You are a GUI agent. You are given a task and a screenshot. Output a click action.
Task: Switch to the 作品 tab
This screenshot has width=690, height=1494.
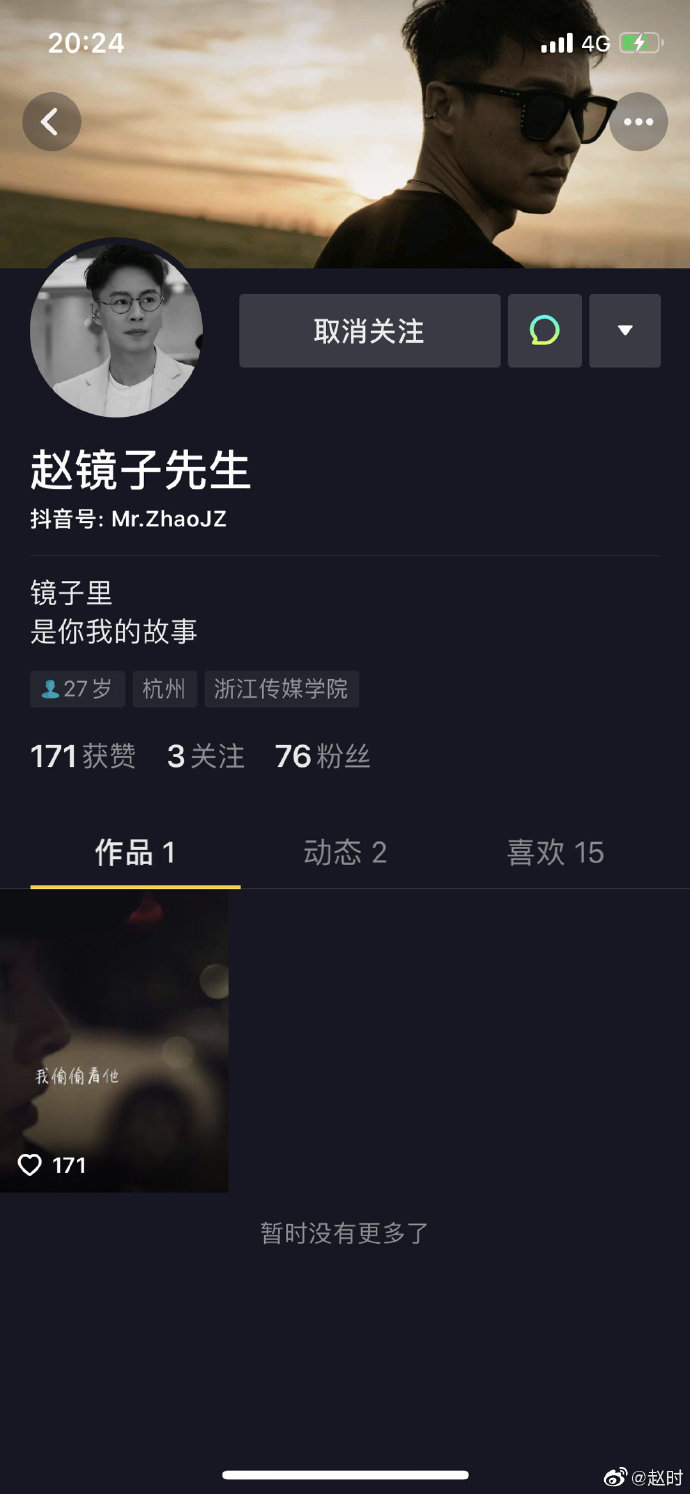pos(135,853)
